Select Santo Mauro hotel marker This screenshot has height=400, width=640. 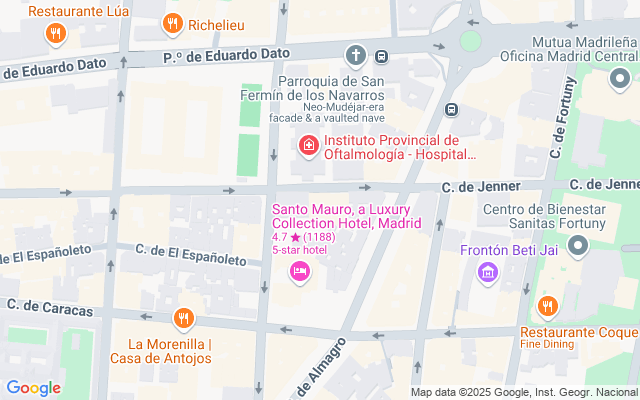[x=298, y=271]
